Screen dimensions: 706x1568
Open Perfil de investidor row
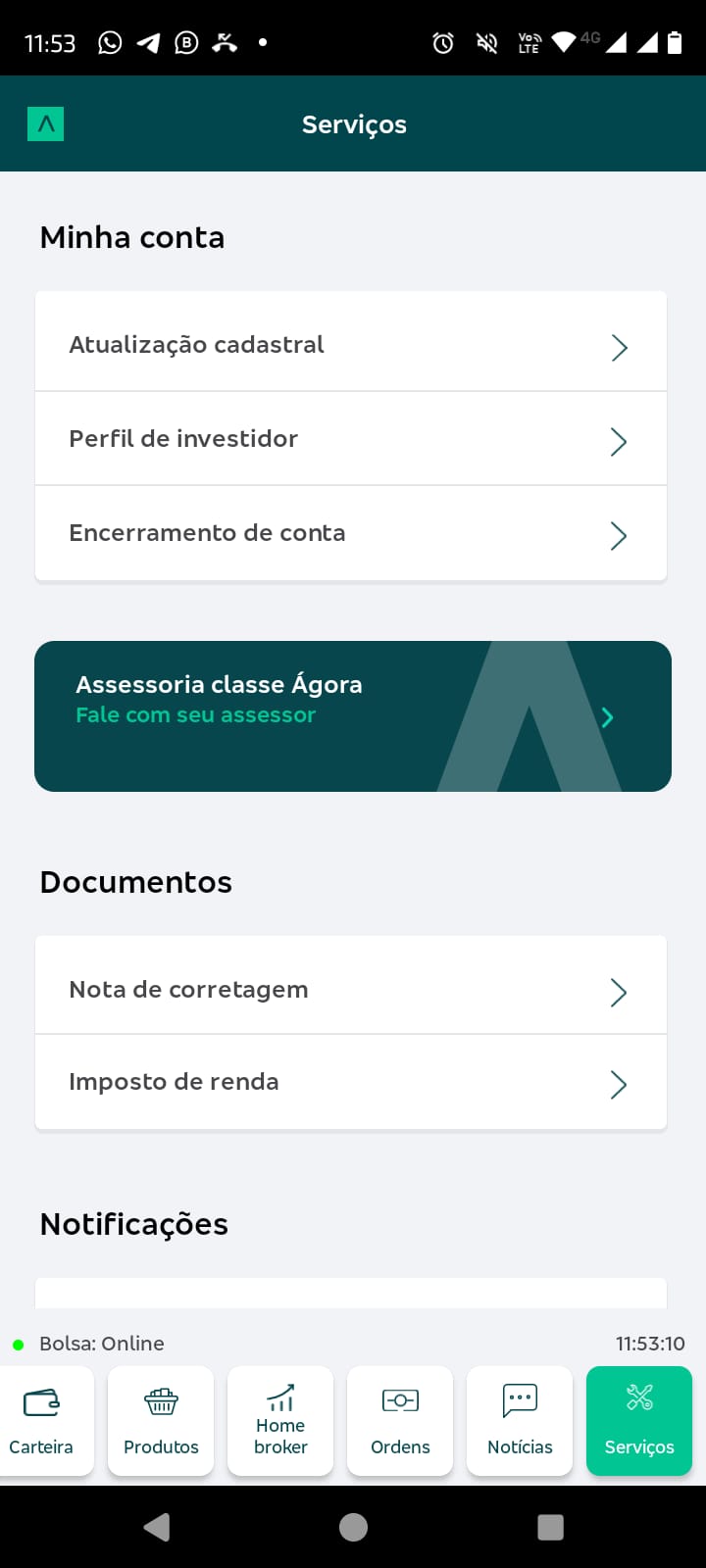click(x=350, y=439)
